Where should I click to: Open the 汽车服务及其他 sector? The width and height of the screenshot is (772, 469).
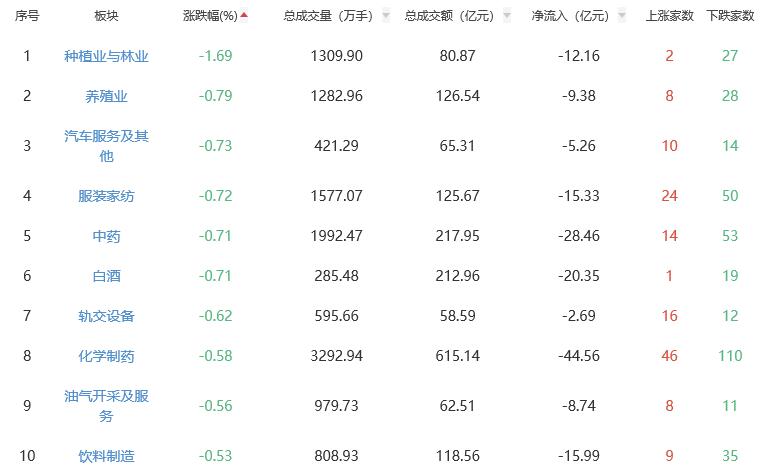pyautogui.click(x=106, y=146)
